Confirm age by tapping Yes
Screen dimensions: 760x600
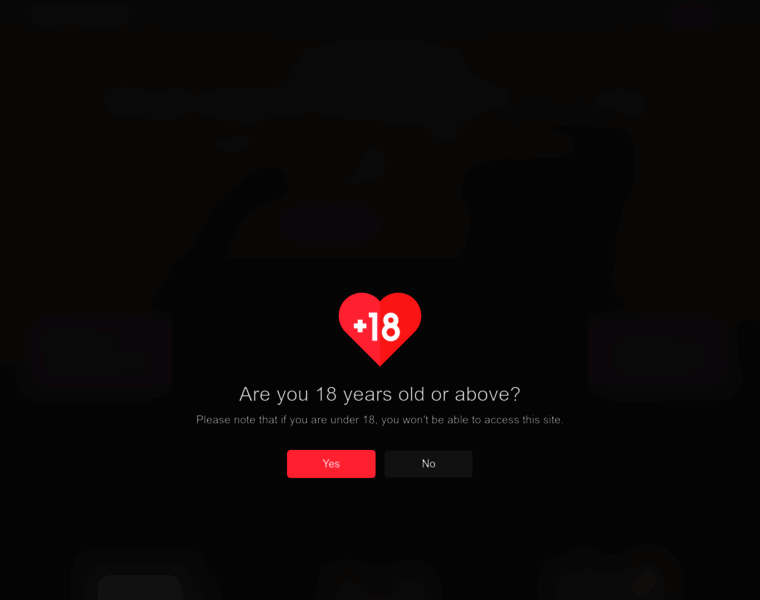[331, 464]
